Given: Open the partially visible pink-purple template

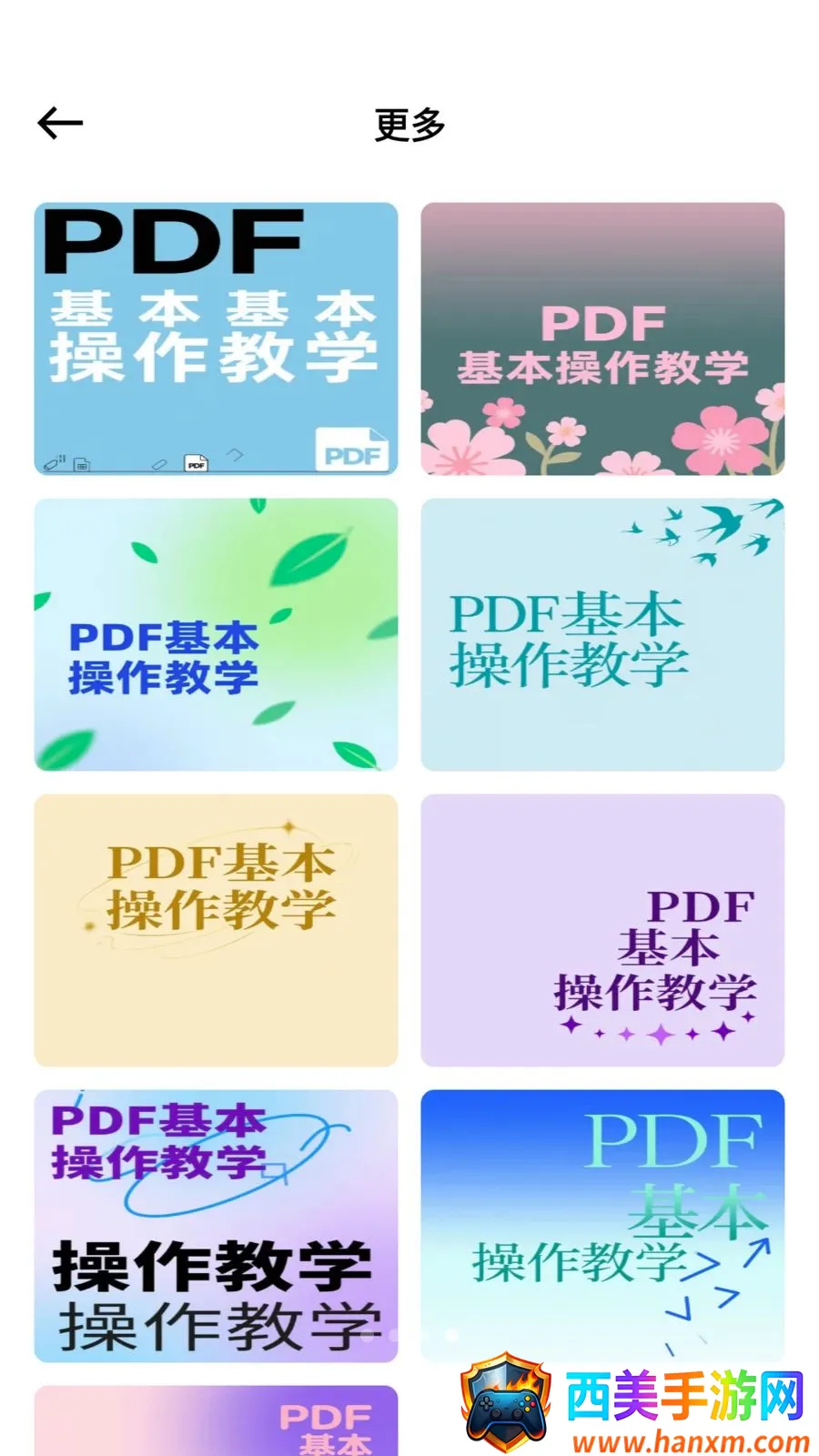Looking at the screenshot, I should point(216,1421).
